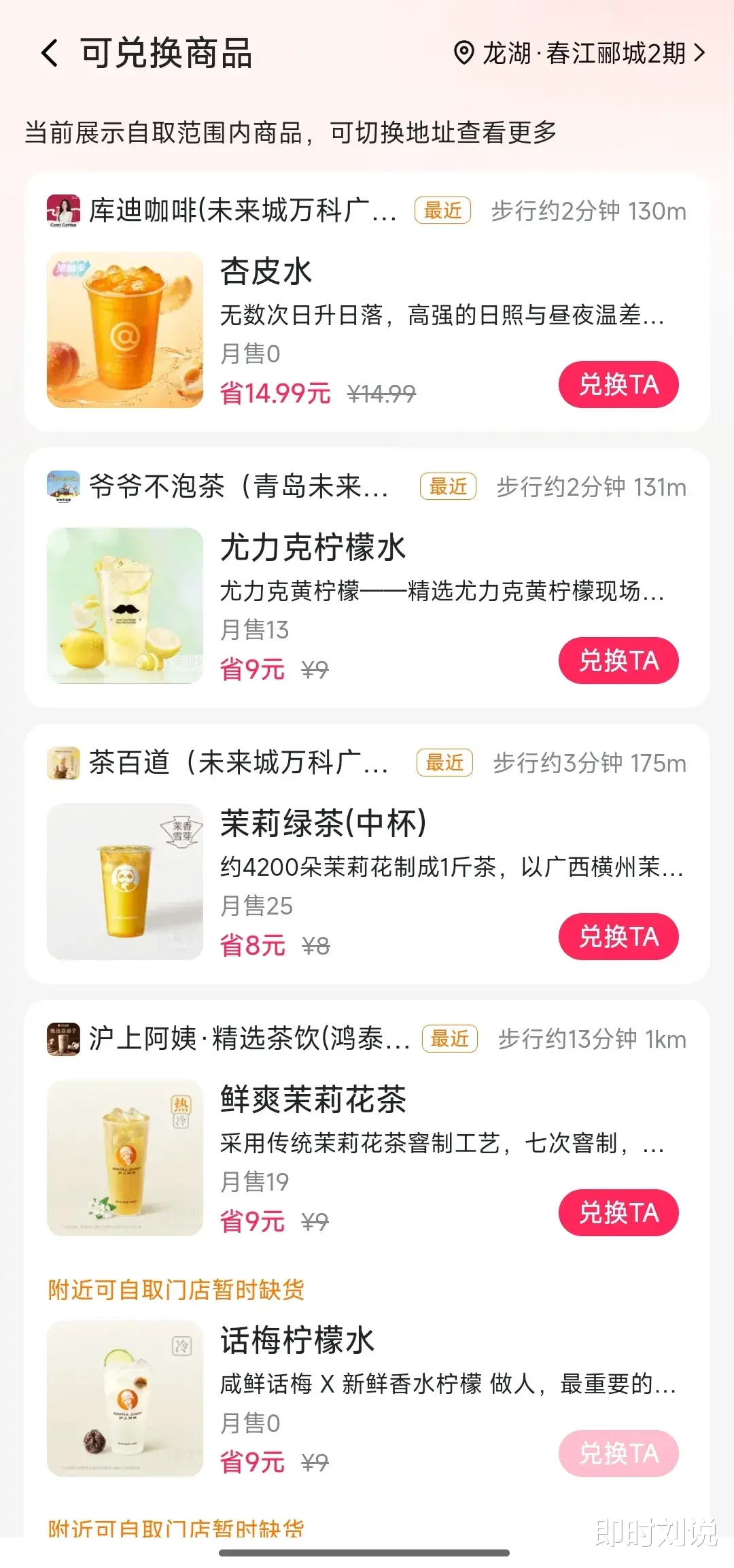Redeem 杏皮水 with 兑换TA button

point(618,385)
